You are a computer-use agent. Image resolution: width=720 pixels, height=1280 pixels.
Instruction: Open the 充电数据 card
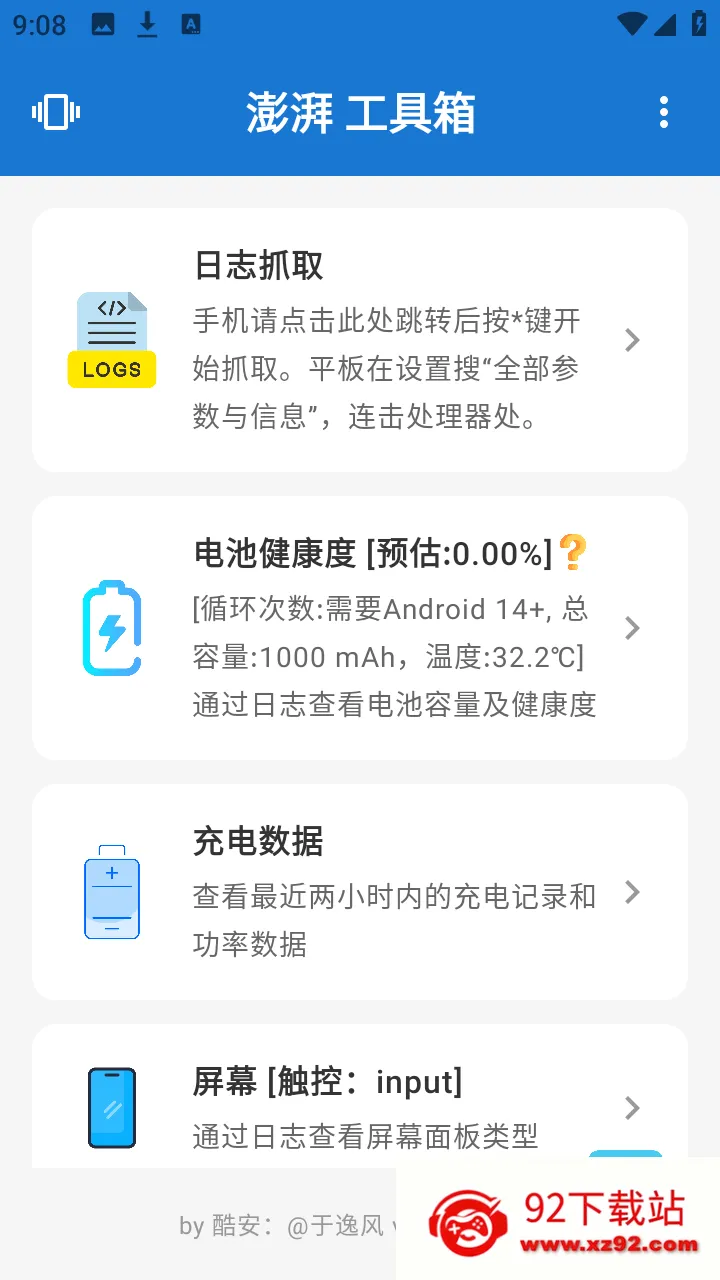(x=360, y=892)
